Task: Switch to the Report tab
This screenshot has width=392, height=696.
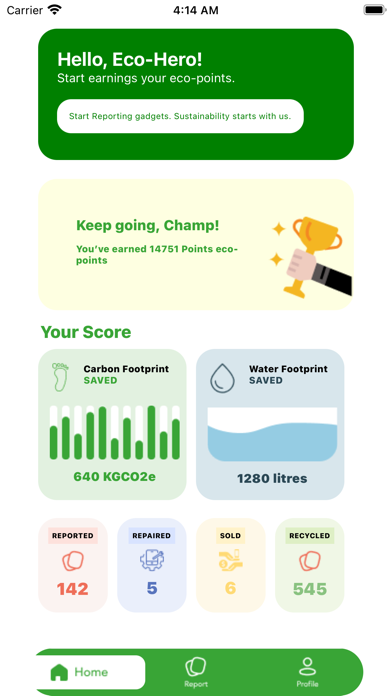Action: (x=196, y=672)
